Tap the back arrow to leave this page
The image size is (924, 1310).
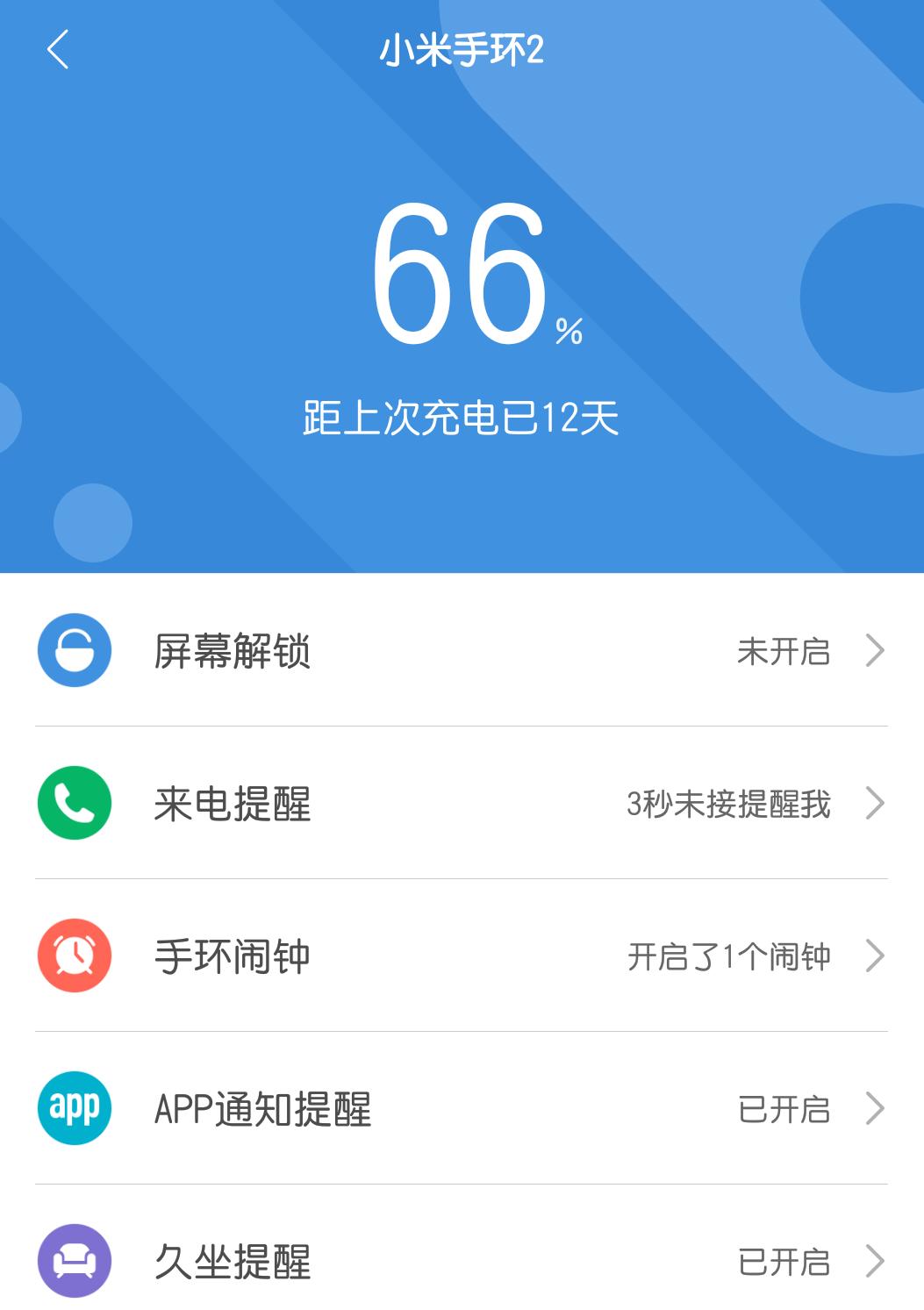[x=58, y=50]
